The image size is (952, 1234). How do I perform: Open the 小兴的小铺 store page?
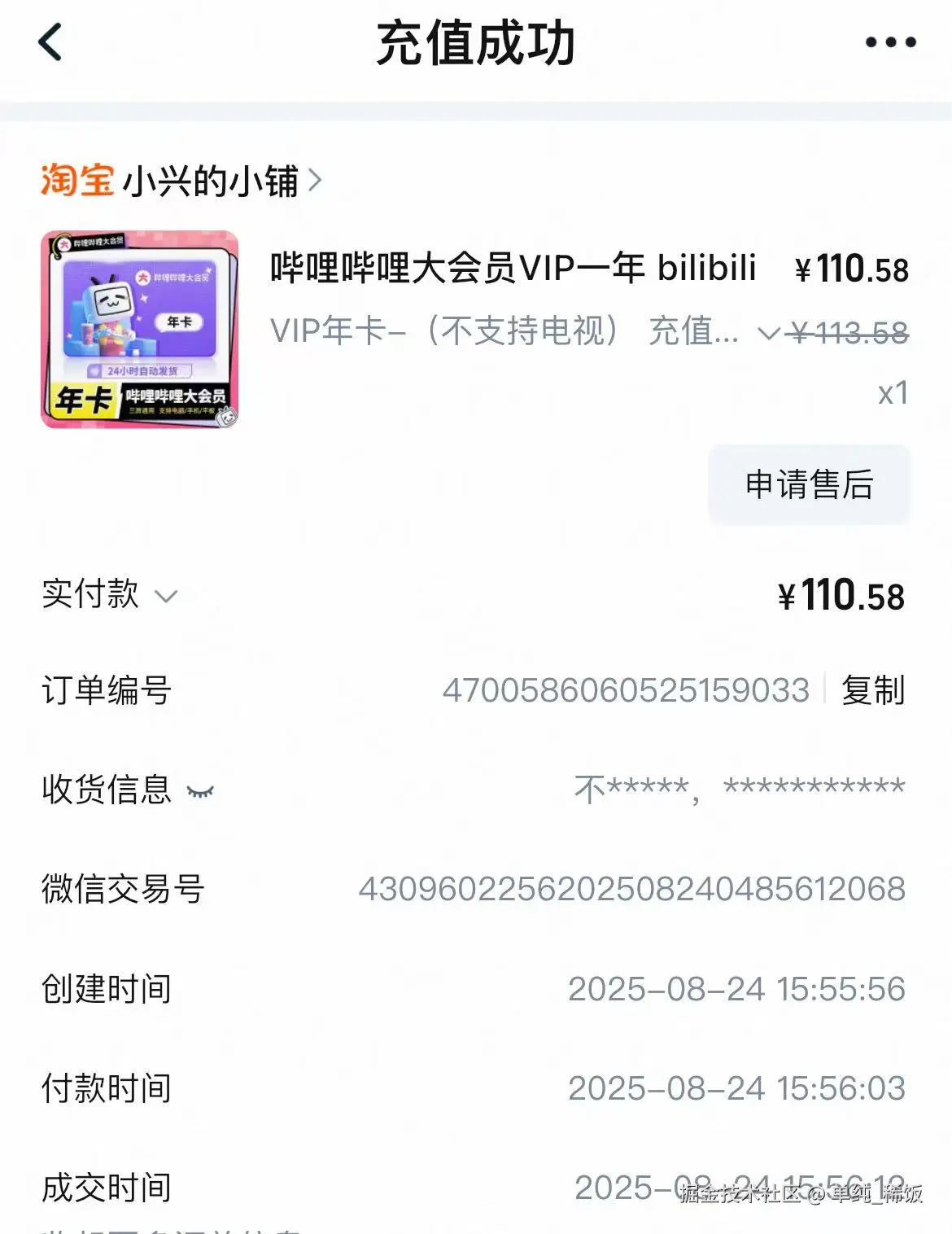pos(213,182)
